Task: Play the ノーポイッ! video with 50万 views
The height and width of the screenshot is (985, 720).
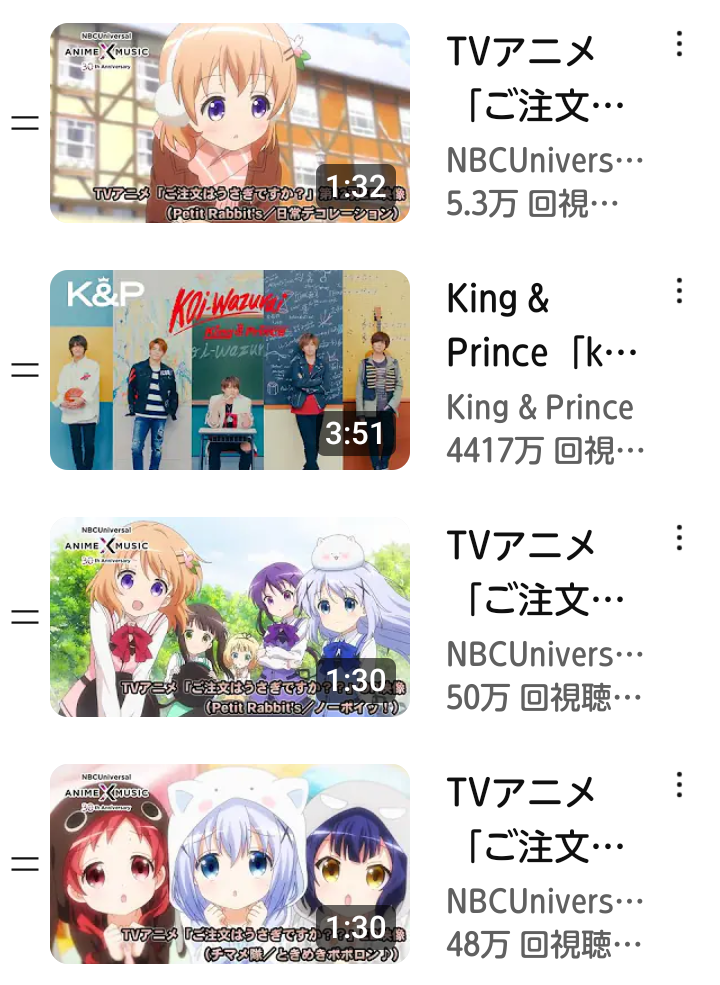Action: pos(229,617)
